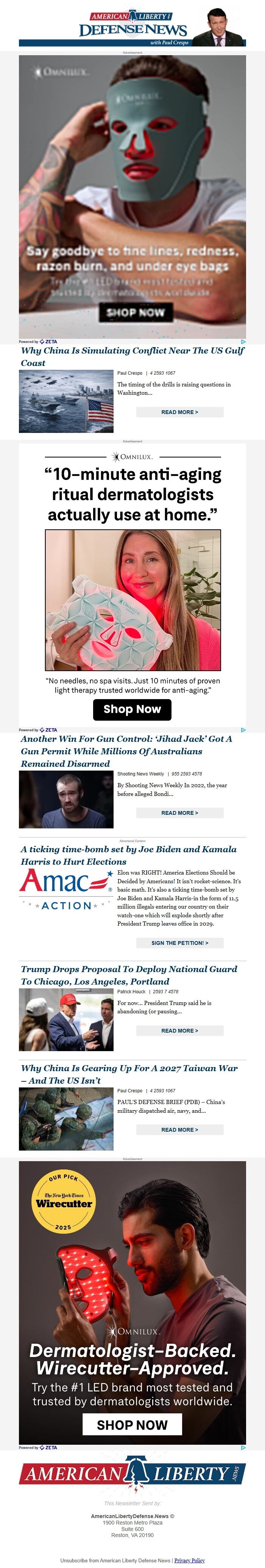The image size is (265, 1568).
Task: Open the aircraft carrier article thumbnail
Action: tap(66, 401)
